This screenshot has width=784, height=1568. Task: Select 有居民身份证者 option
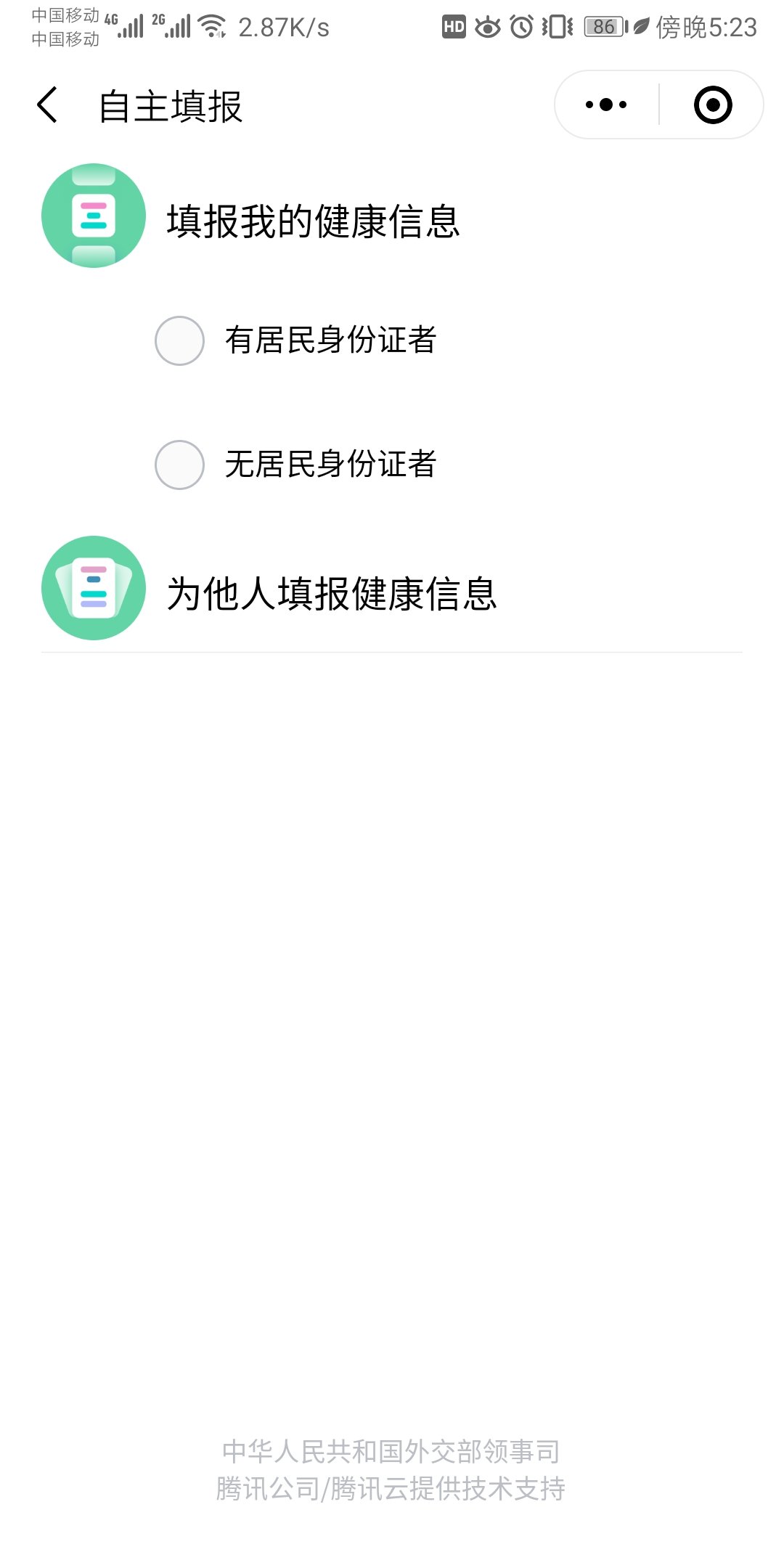pyautogui.click(x=180, y=340)
